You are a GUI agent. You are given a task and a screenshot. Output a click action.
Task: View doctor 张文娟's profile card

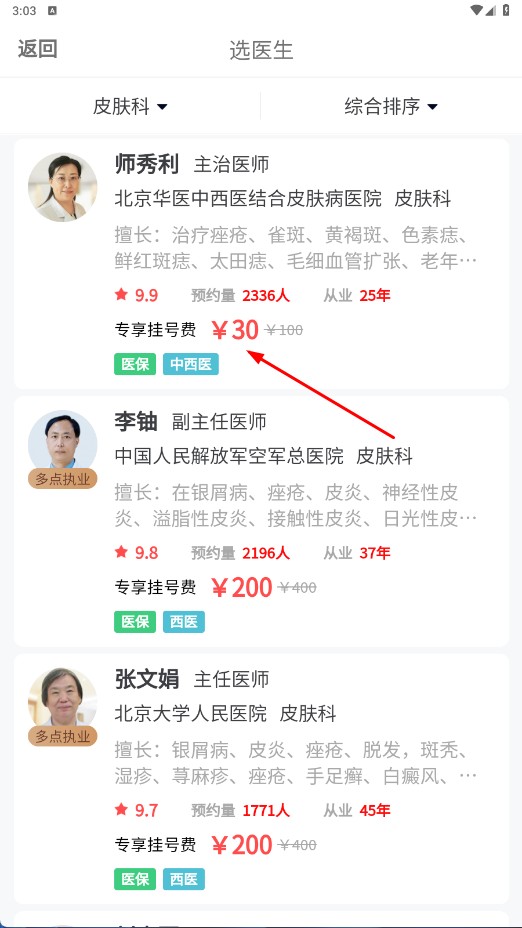261,779
